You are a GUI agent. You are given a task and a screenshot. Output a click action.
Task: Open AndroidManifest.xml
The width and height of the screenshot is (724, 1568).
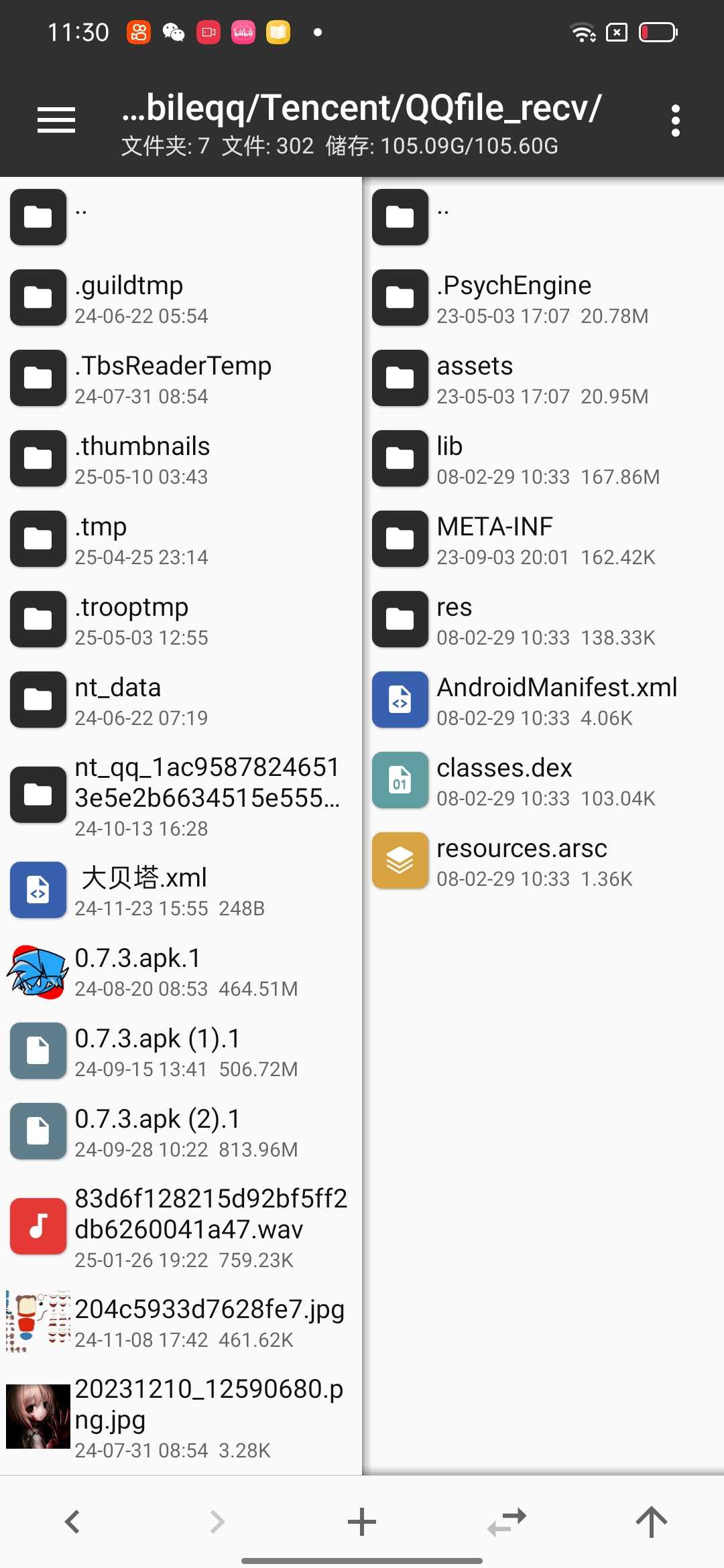[x=543, y=700]
